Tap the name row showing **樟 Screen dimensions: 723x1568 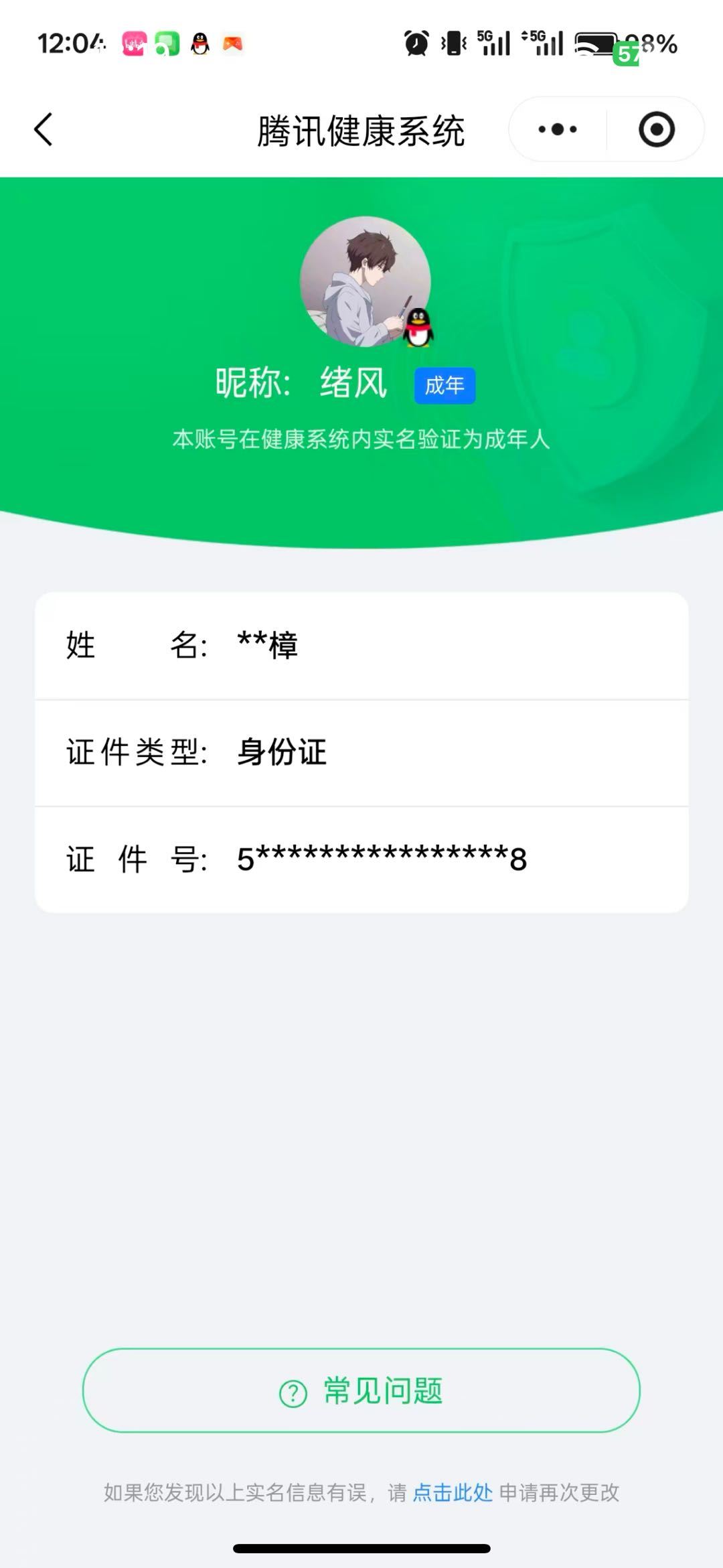[361, 646]
